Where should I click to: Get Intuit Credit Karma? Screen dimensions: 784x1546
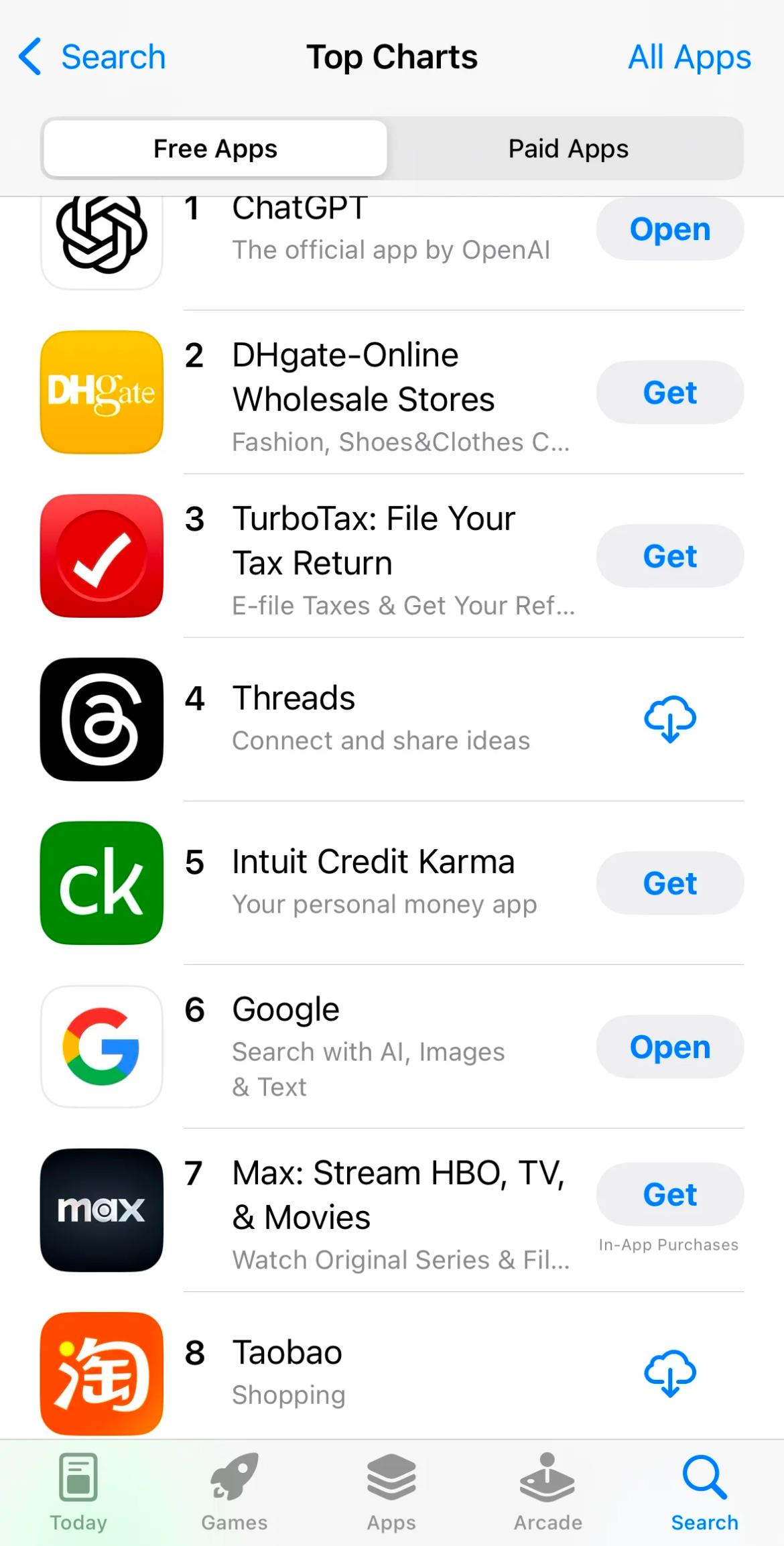669,883
